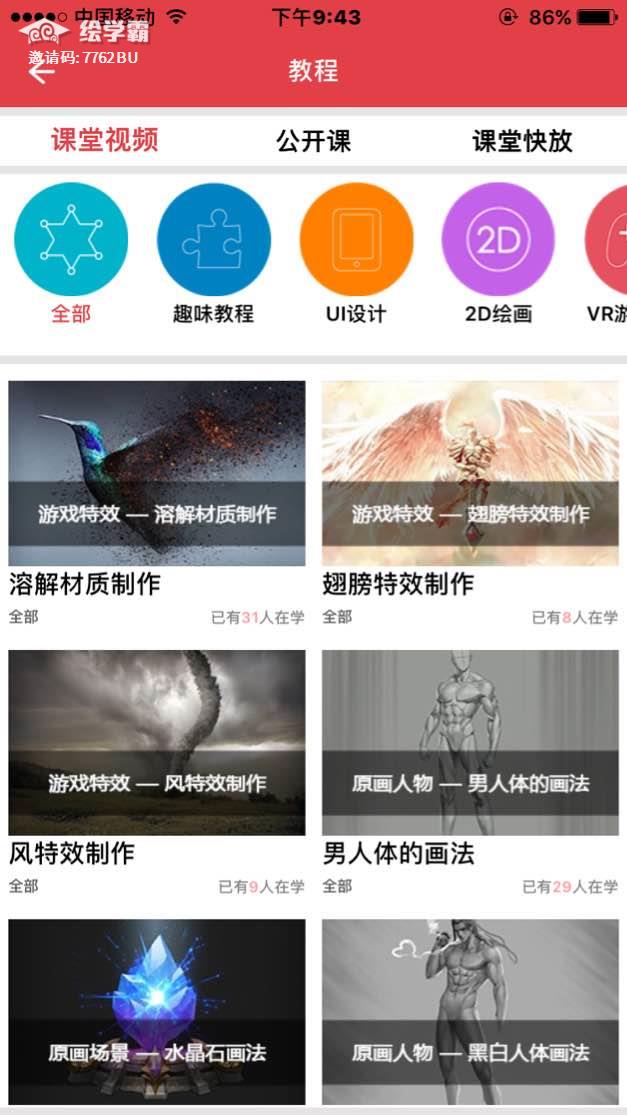Open the 男人体的画法 tutorial
The image size is (627, 1115).
click(470, 742)
